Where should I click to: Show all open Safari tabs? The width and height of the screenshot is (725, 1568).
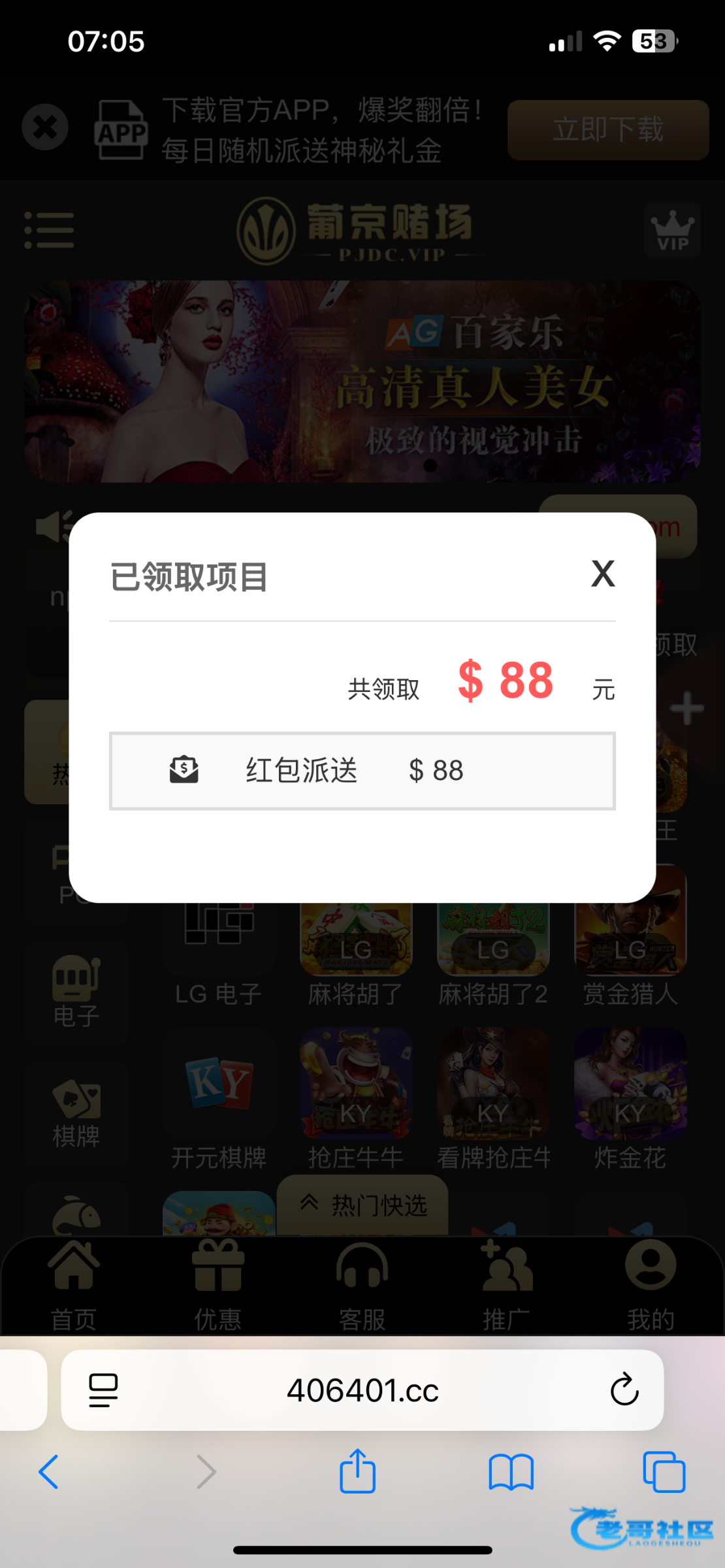[x=664, y=1472]
